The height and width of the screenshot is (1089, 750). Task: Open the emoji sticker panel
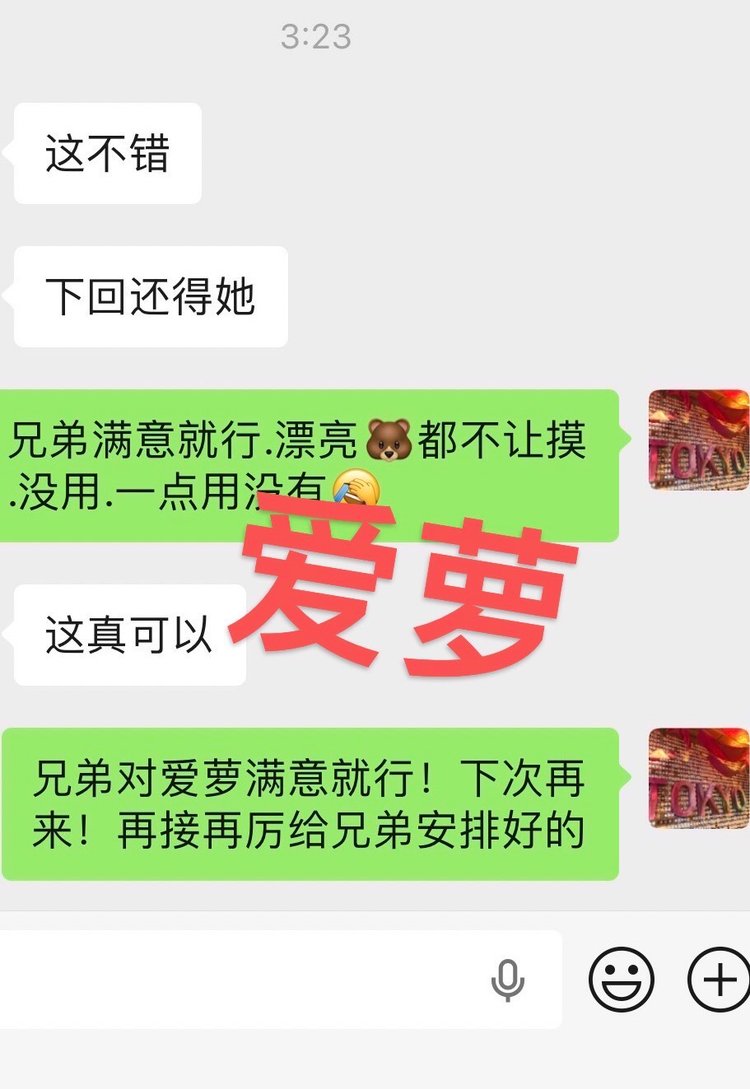[x=621, y=979]
